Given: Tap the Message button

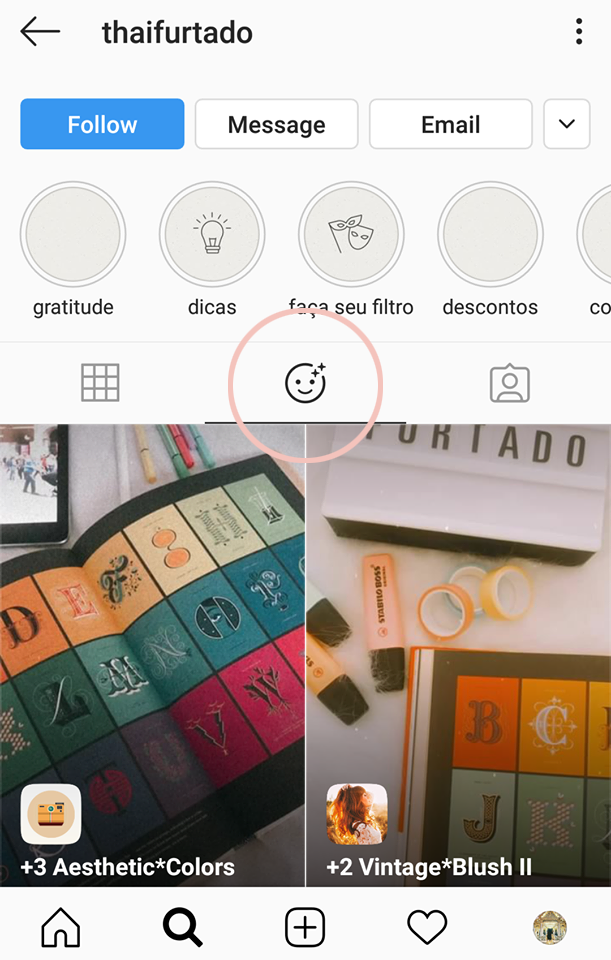Looking at the screenshot, I should point(276,124).
